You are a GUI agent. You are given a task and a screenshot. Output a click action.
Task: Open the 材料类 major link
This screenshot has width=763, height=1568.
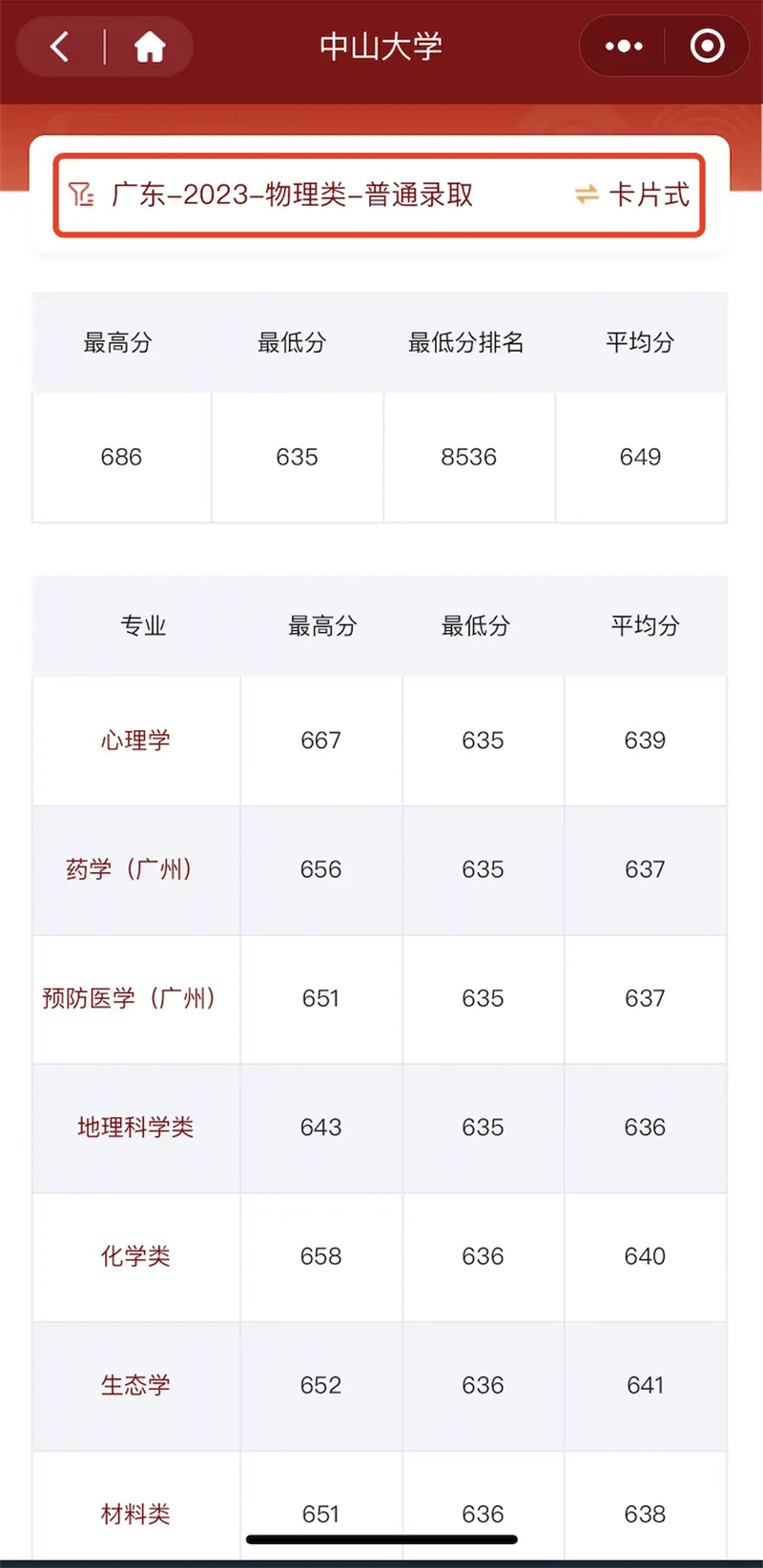(135, 1514)
